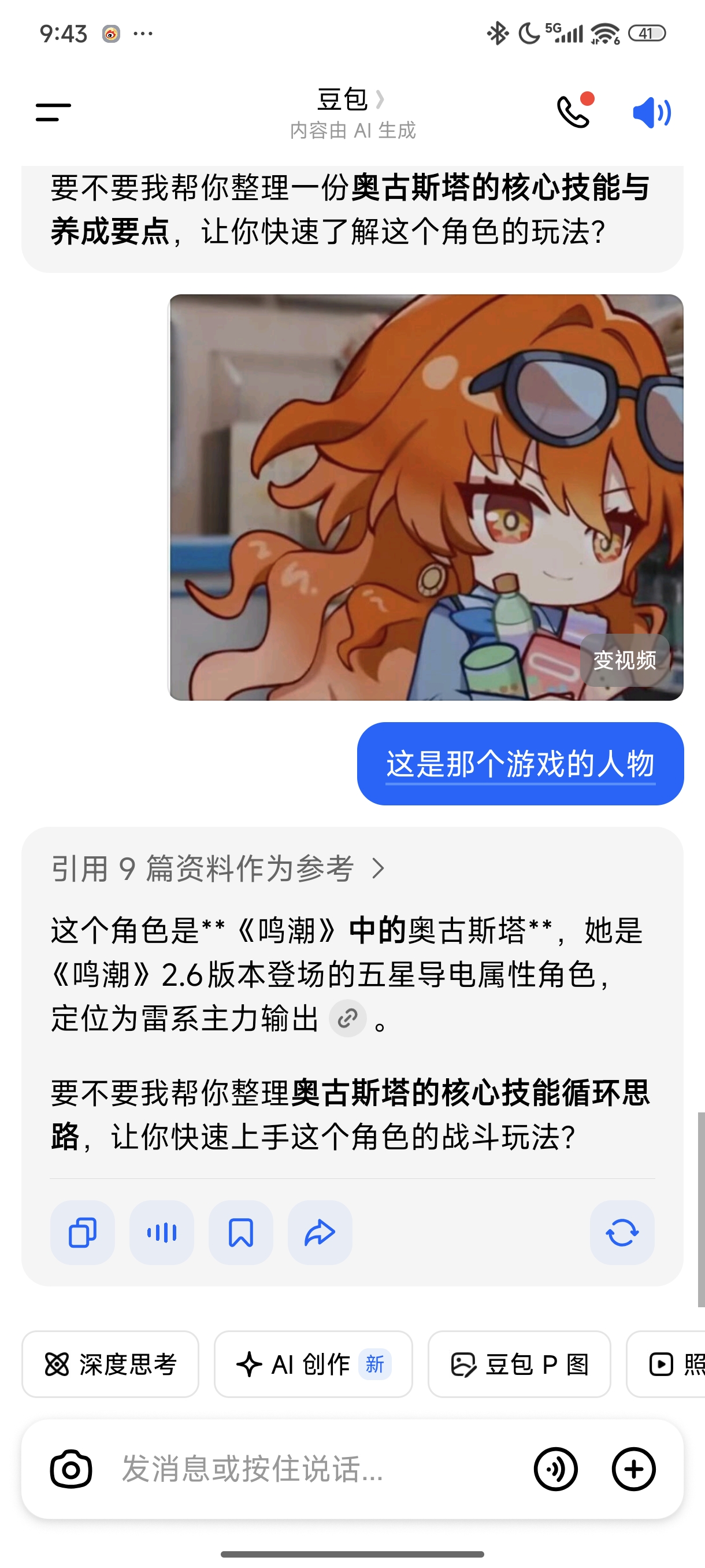
Task: Open the camera in the input bar
Action: tap(71, 1469)
